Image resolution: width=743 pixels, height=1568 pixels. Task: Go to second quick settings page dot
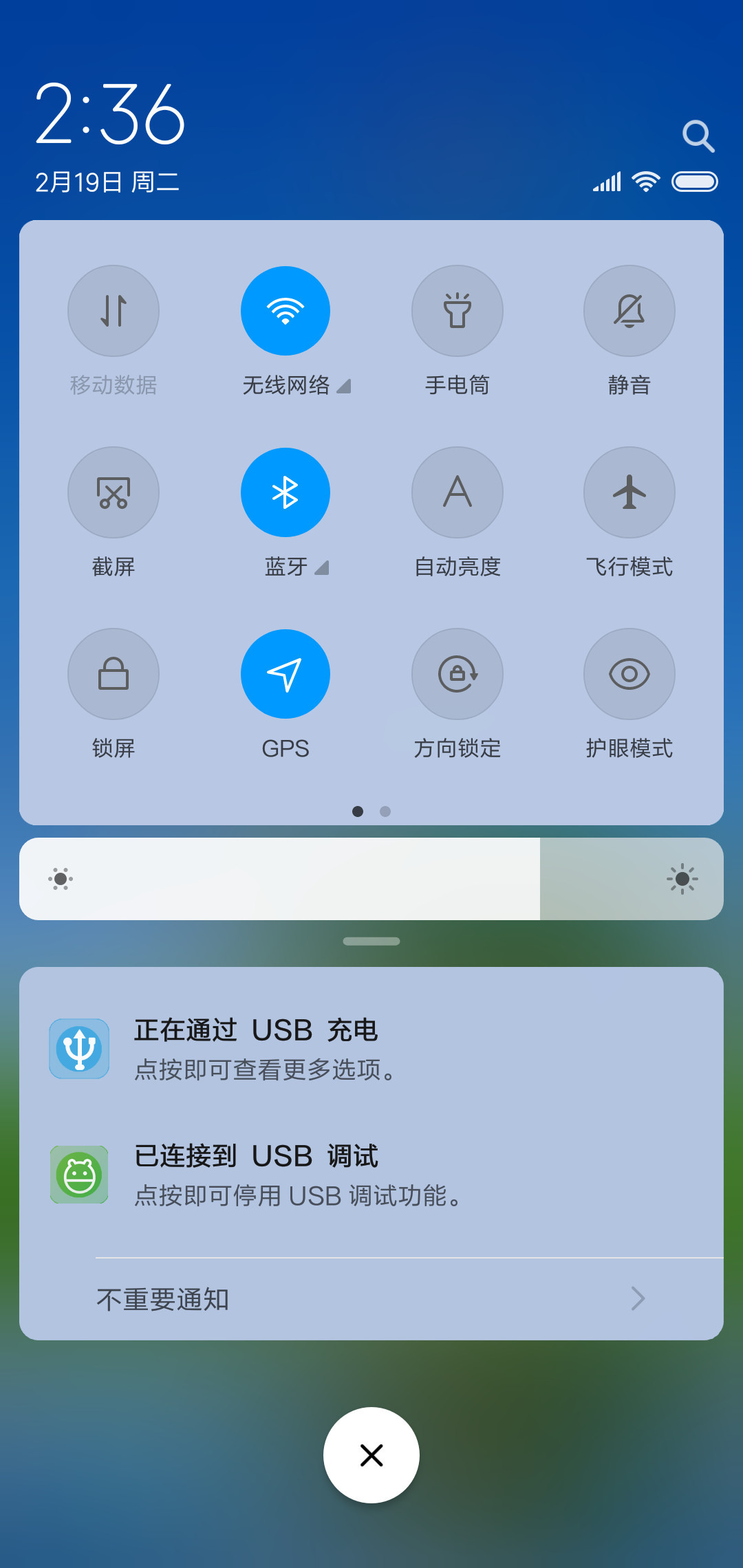coord(385,812)
